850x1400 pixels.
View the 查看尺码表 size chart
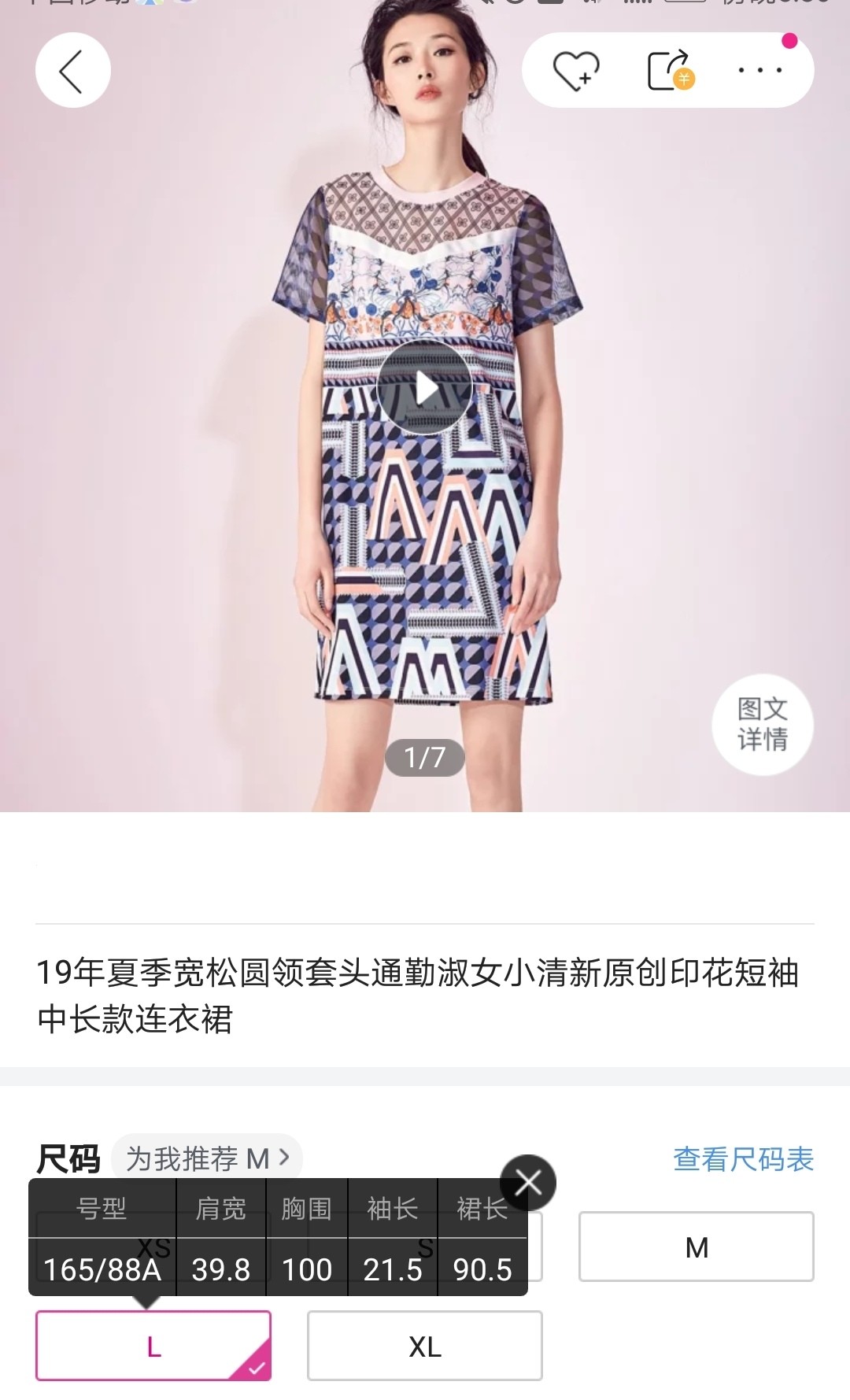click(743, 1158)
